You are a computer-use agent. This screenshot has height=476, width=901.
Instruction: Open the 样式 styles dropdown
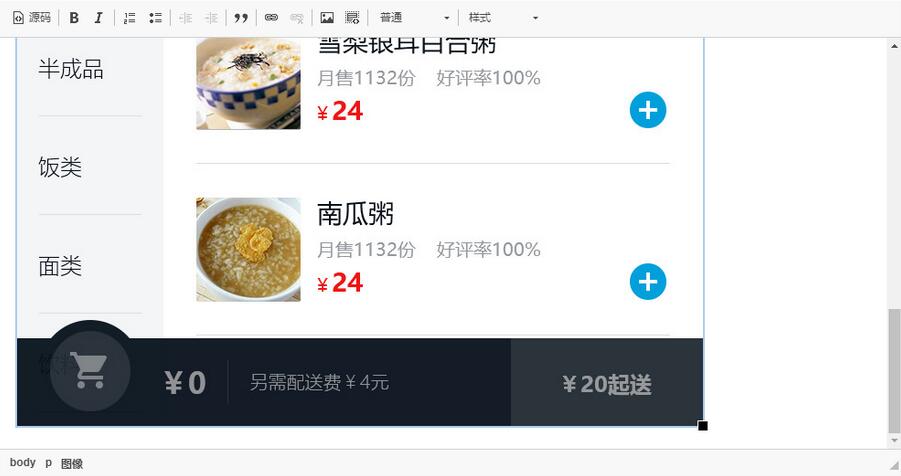503,18
